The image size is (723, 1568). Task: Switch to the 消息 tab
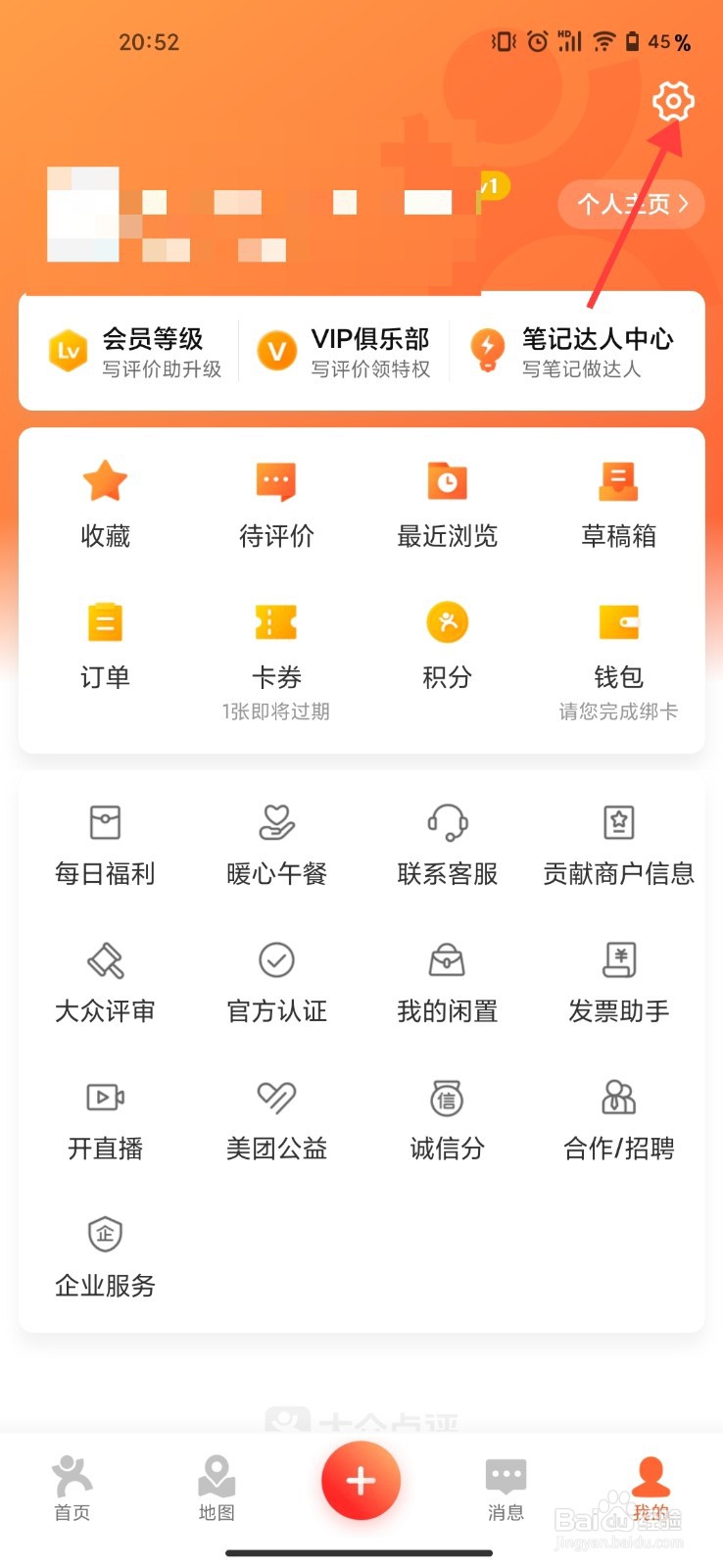tap(506, 1488)
